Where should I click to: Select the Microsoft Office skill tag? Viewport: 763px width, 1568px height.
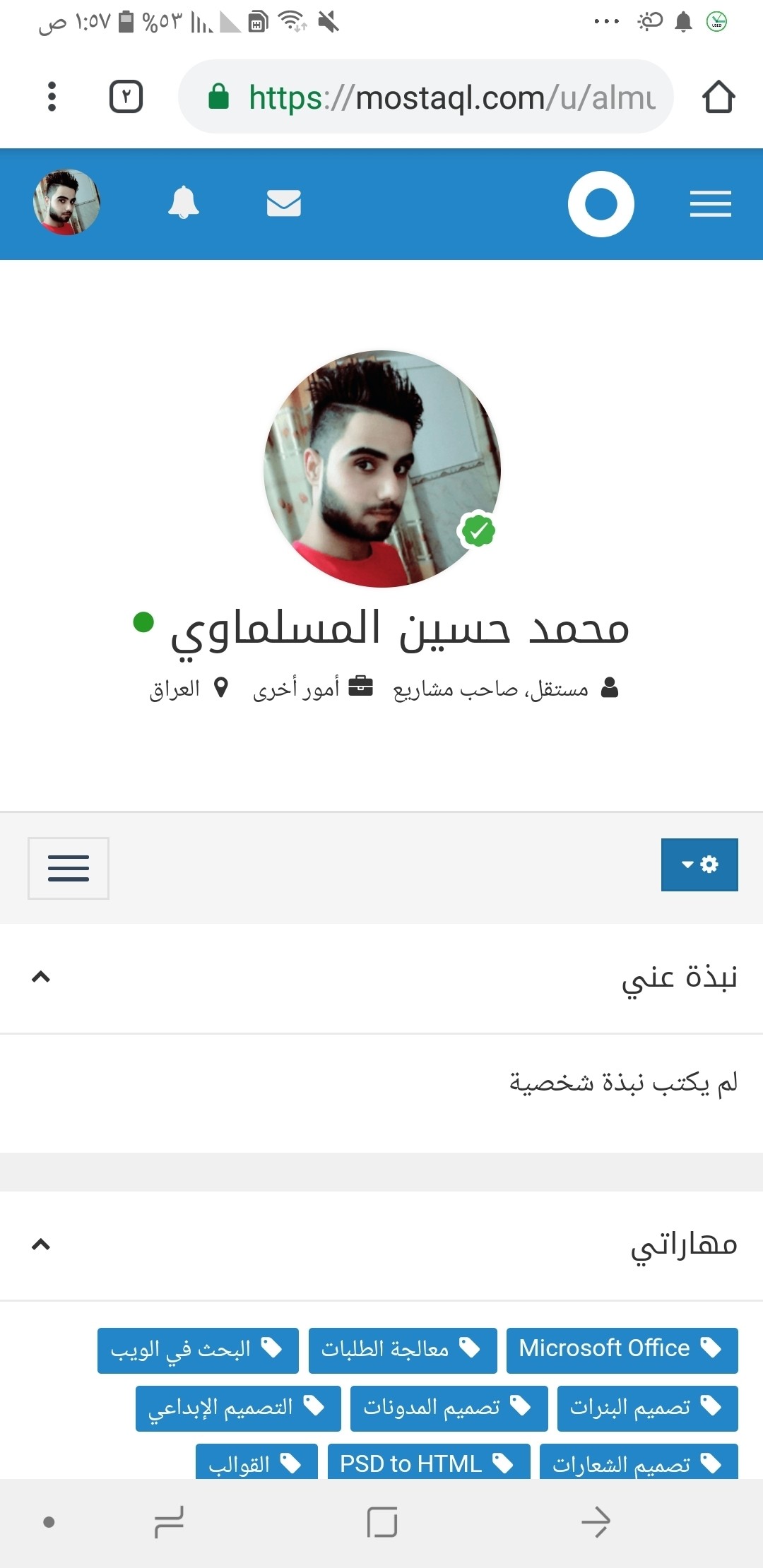622,1348
